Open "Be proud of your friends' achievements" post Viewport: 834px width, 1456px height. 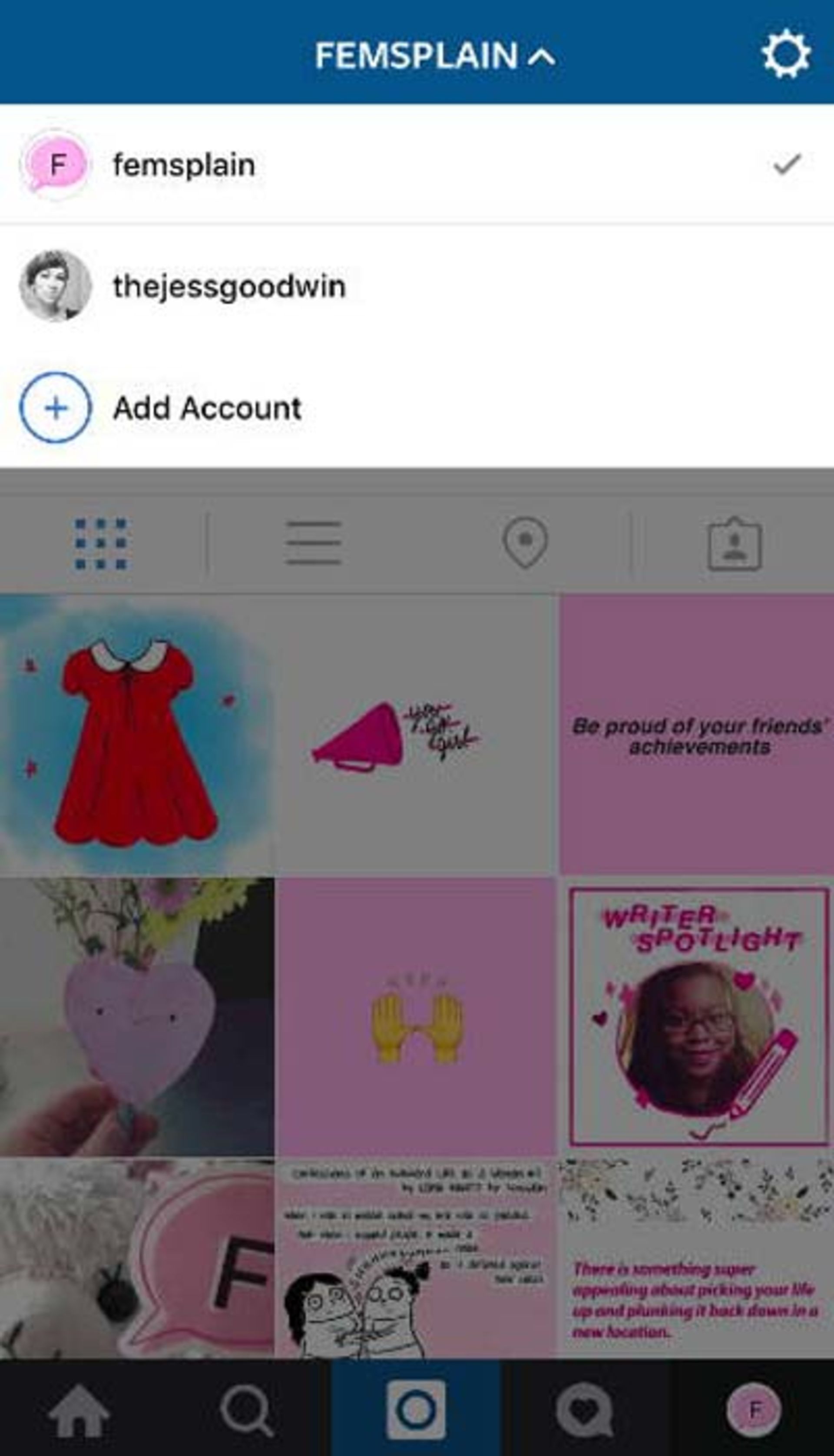698,735
